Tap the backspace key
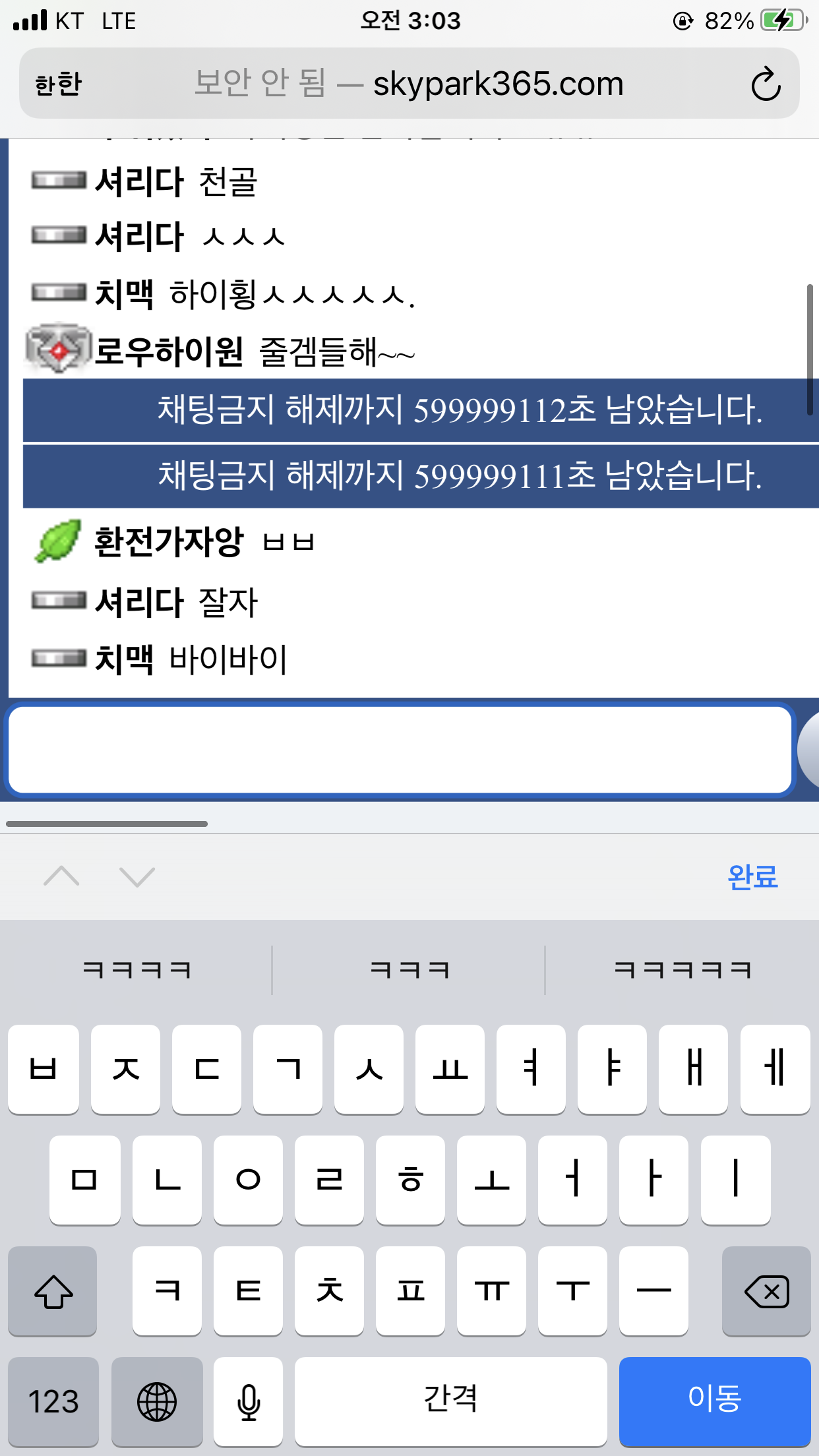 (766, 1291)
